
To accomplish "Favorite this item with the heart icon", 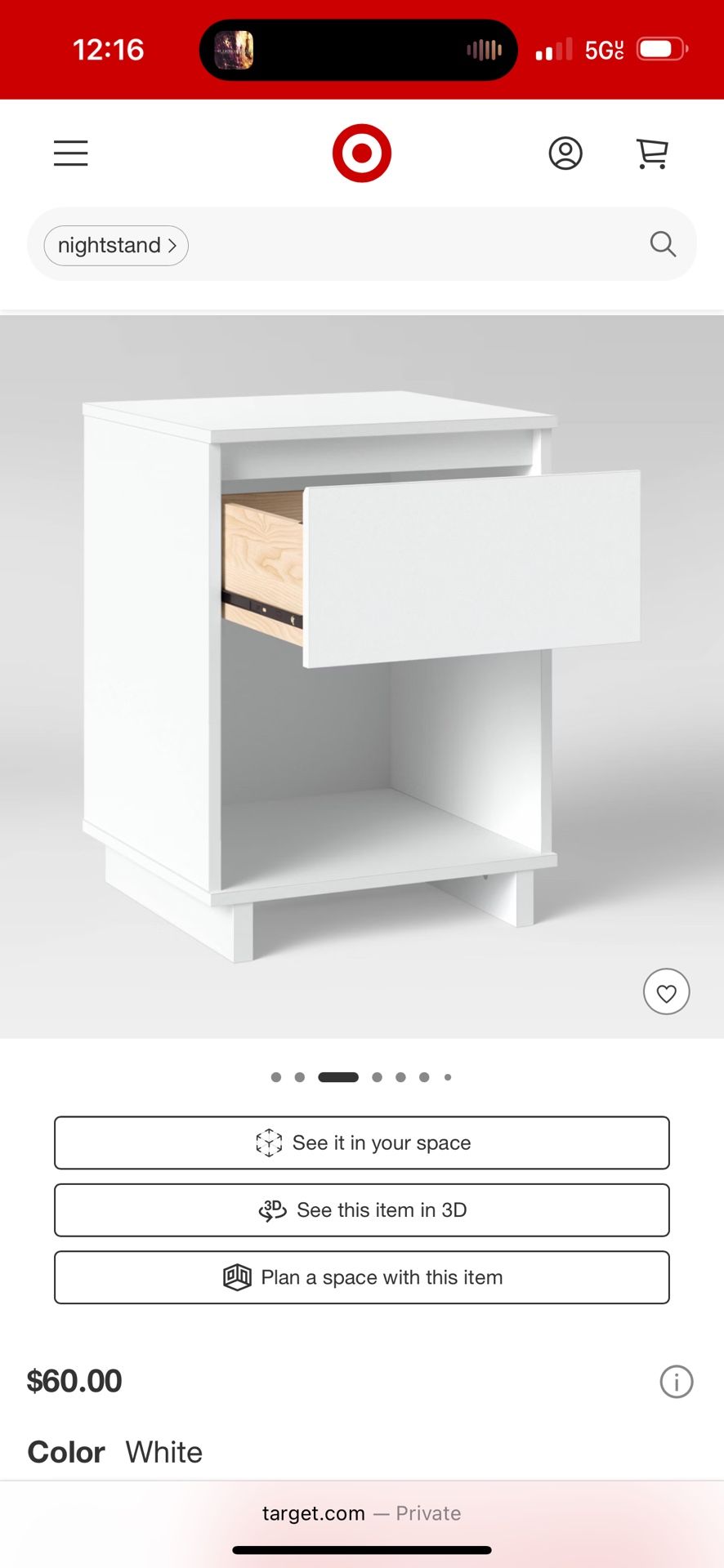I will (666, 991).
